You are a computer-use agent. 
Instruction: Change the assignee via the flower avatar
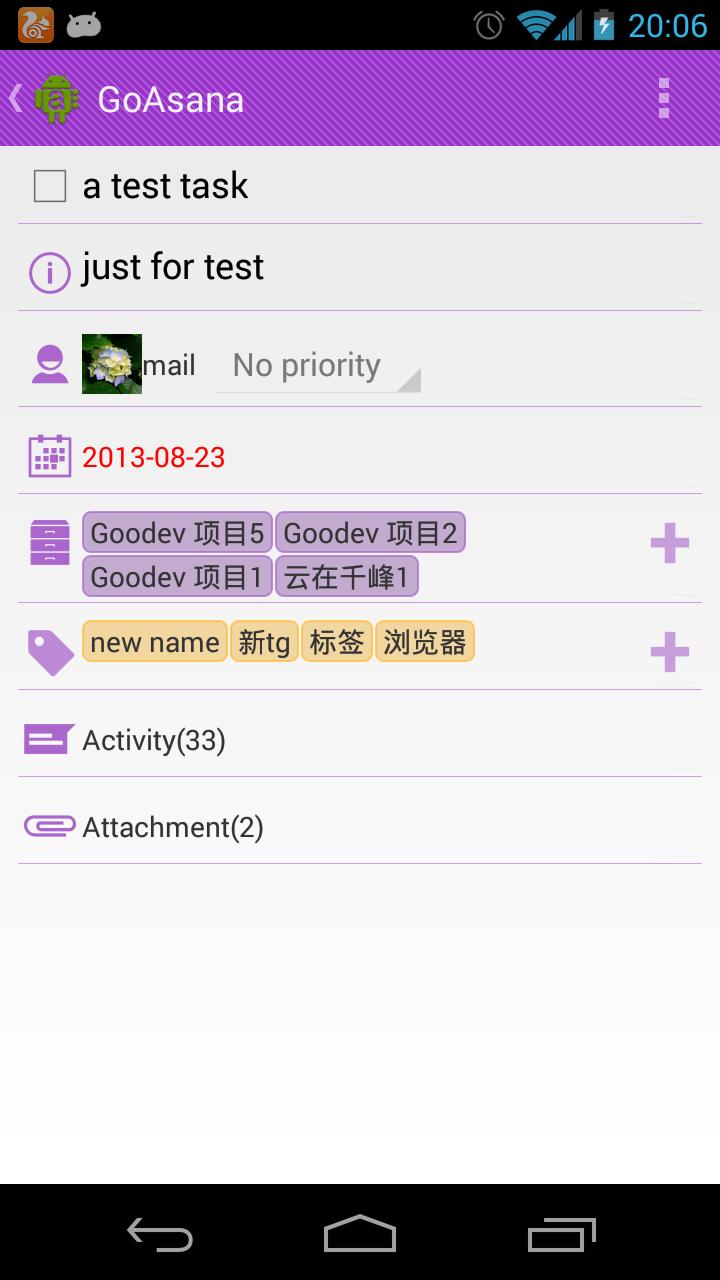(x=112, y=364)
